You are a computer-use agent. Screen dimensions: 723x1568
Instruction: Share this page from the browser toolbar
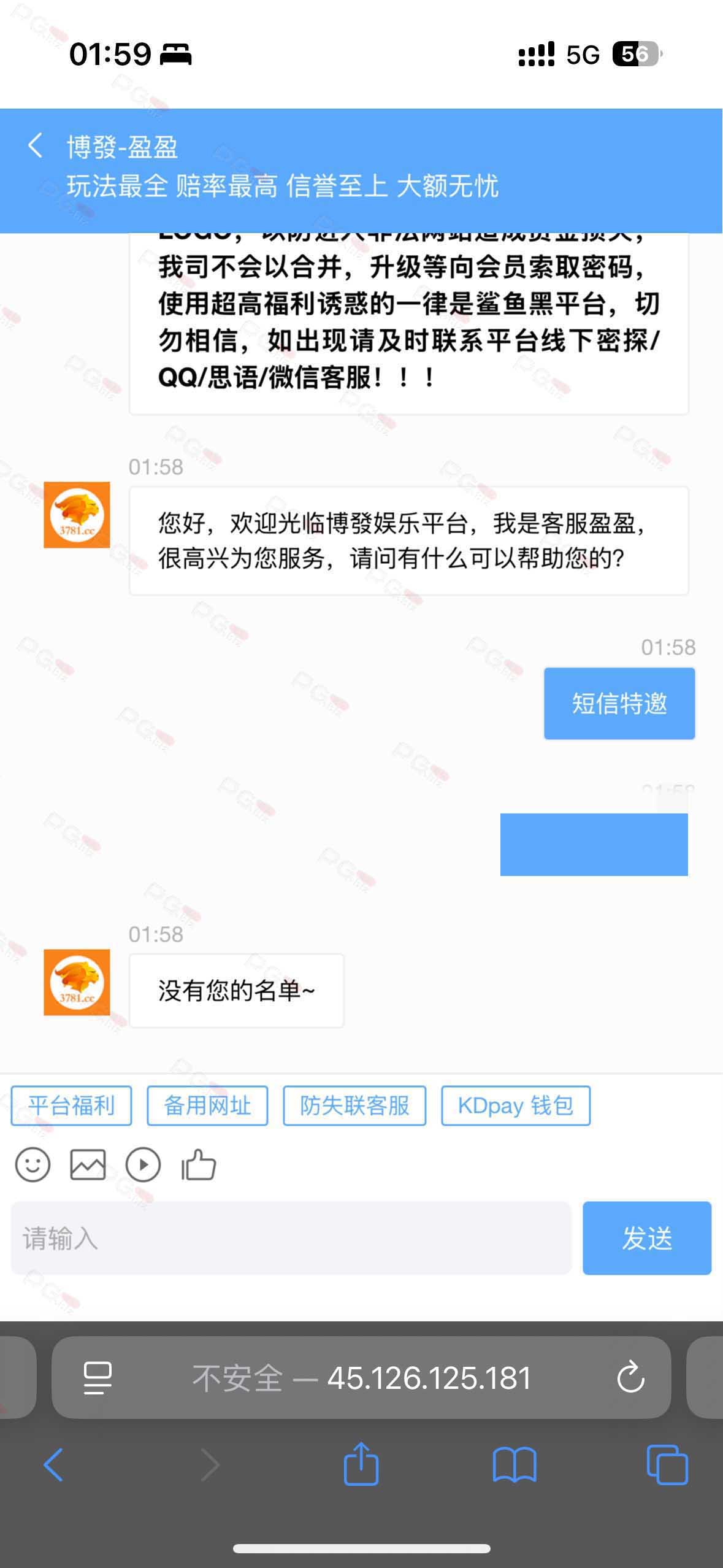tap(361, 1465)
